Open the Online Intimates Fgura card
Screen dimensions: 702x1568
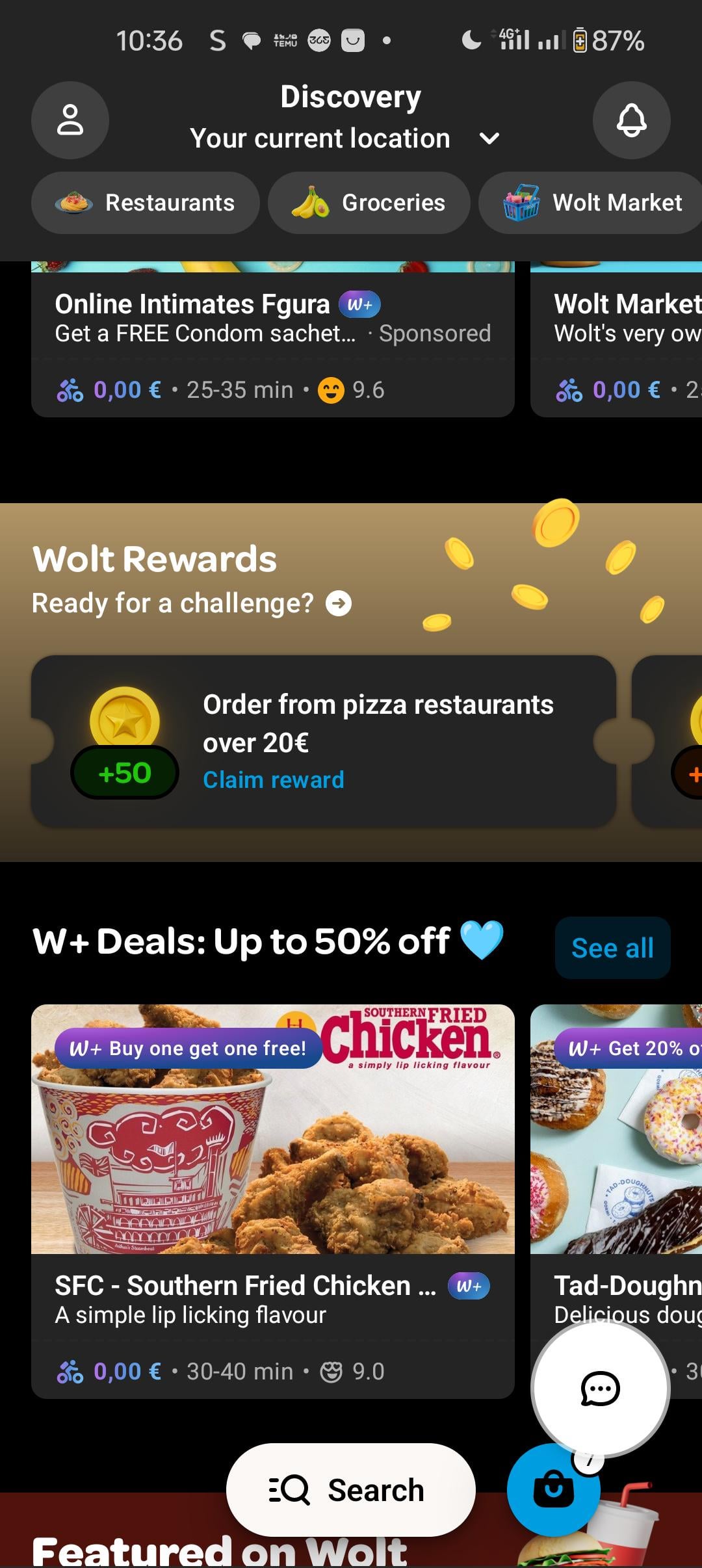tap(273, 345)
